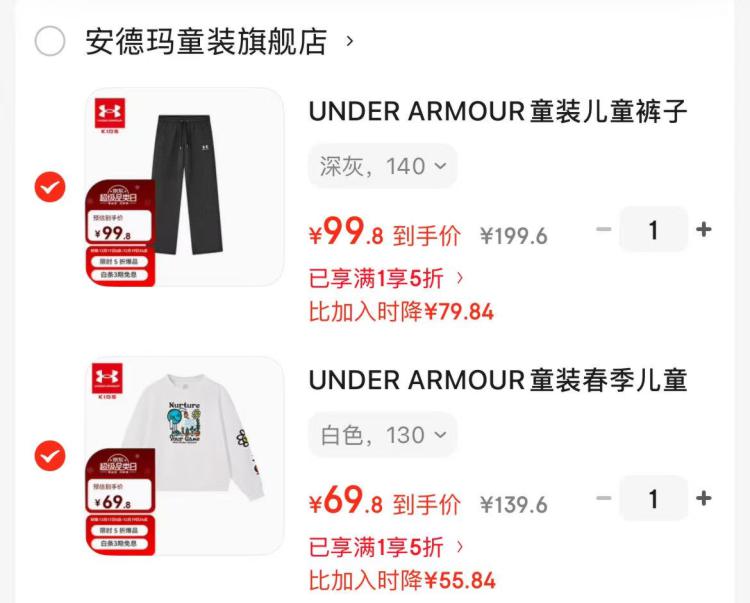Uncheck the 童装儿童裤子 item
The image size is (750, 603).
tap(49, 187)
